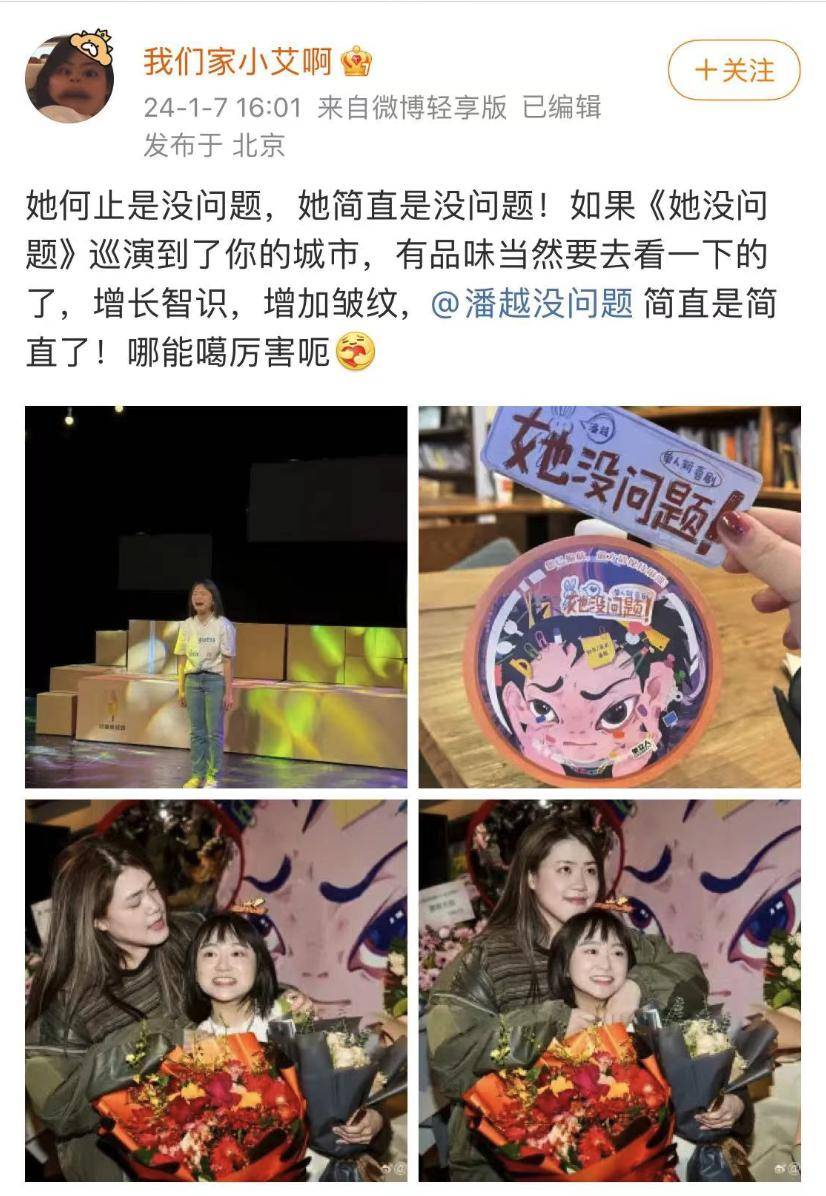Open the mention @潘越没问题
826x1196 pixels.
pyautogui.click(x=532, y=303)
